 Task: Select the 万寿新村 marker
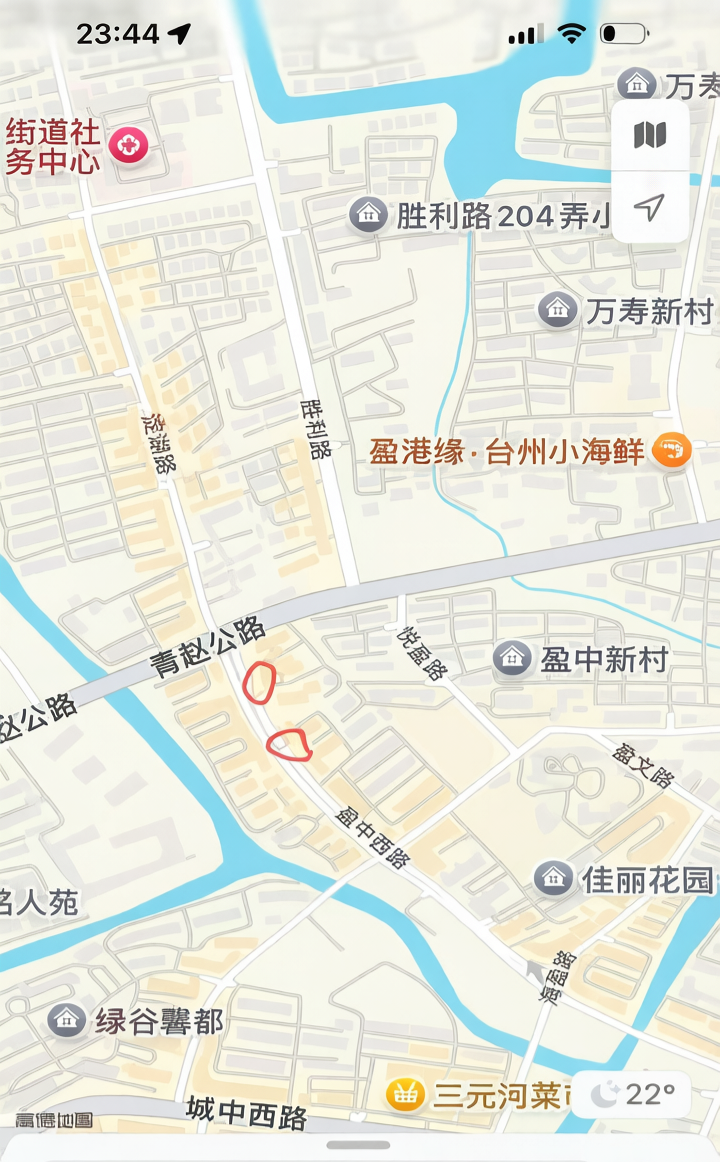click(558, 309)
